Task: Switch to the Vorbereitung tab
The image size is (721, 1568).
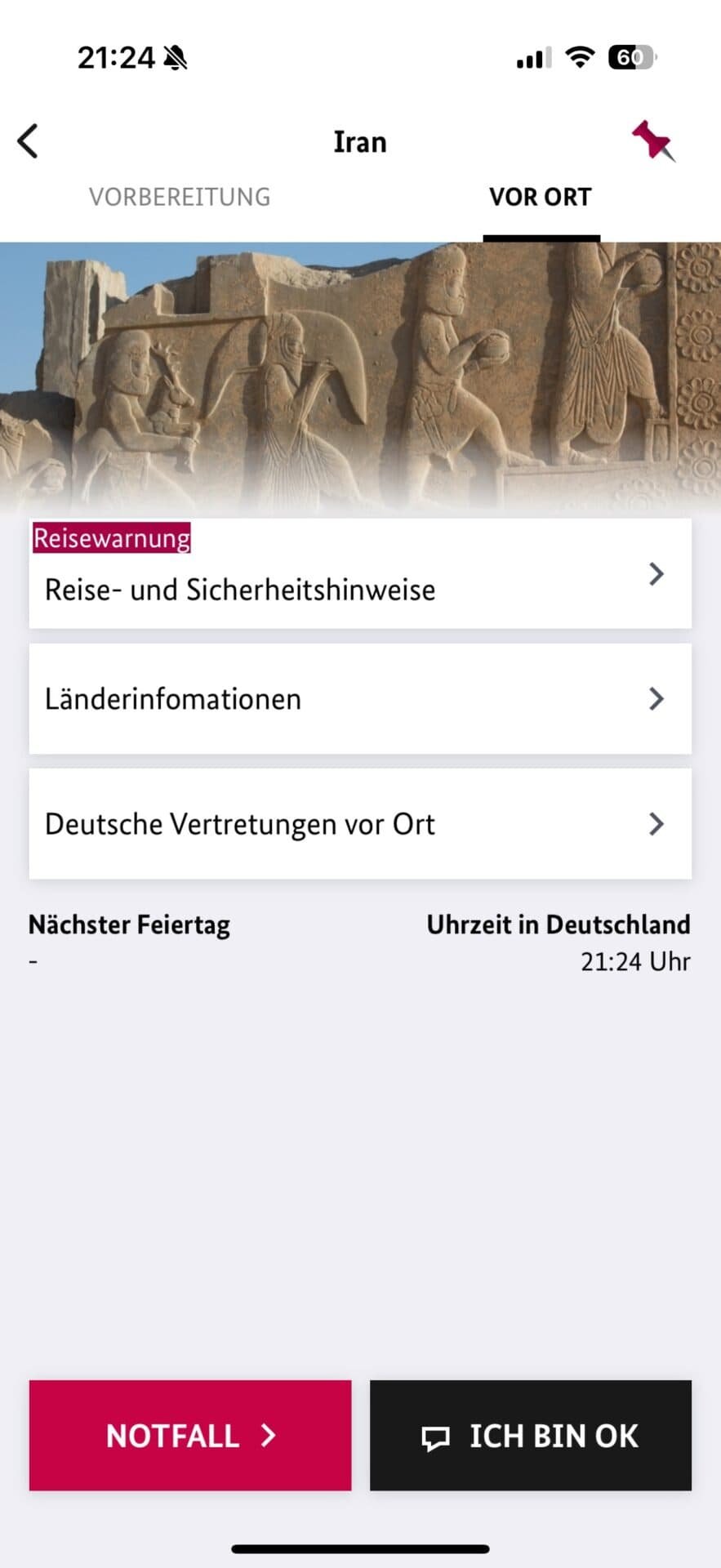Action: (x=180, y=198)
